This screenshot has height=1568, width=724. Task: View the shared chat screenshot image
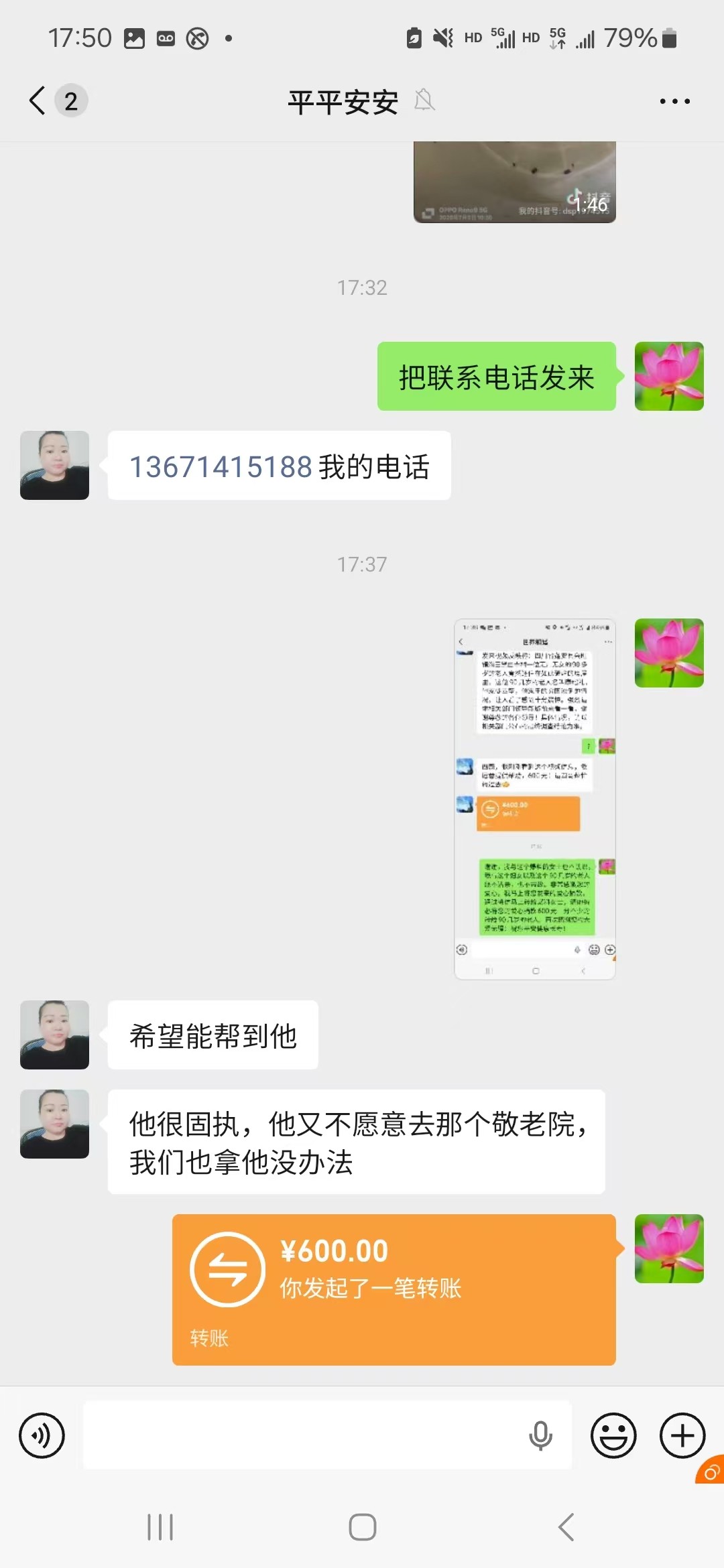tap(535, 799)
